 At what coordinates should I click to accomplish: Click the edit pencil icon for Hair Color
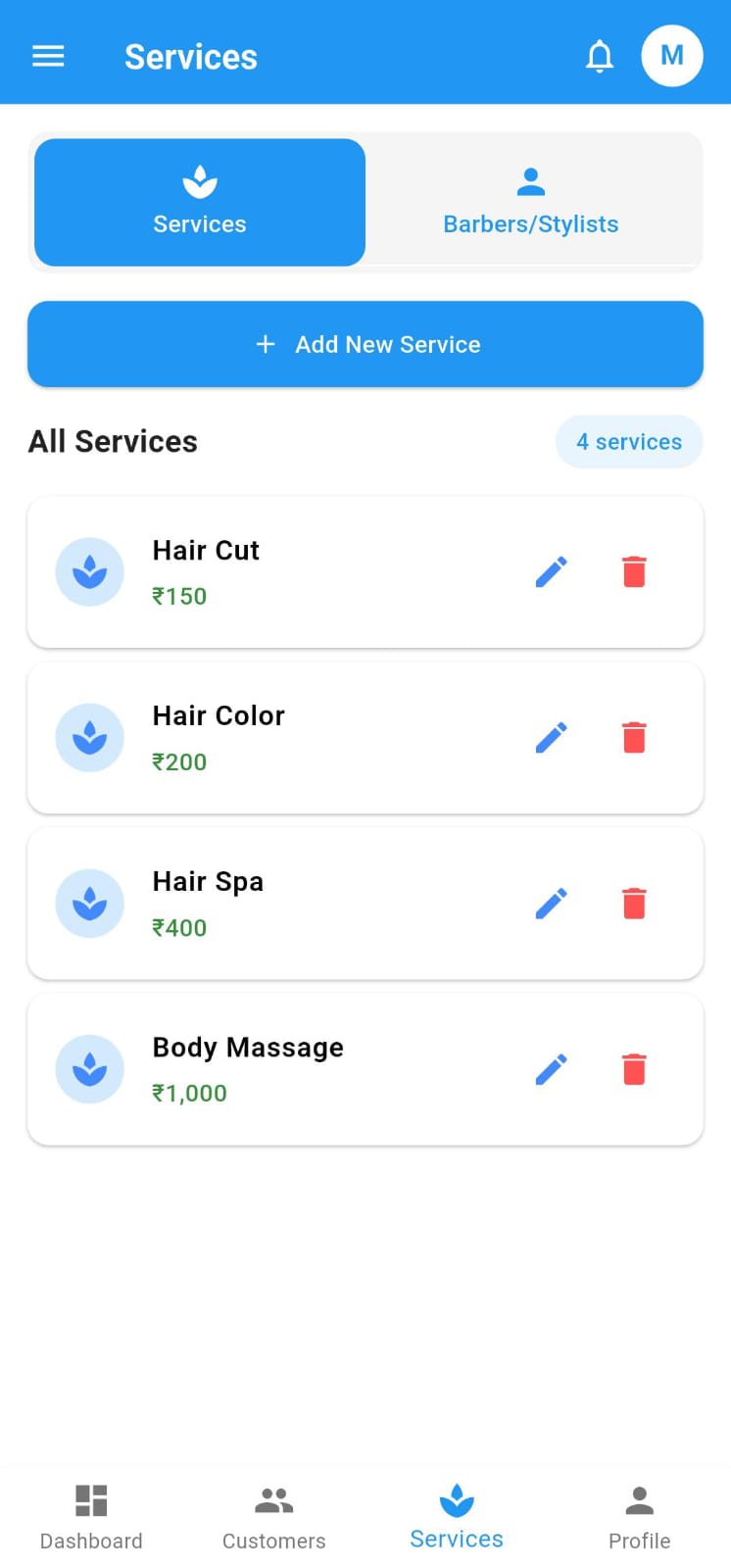(552, 736)
